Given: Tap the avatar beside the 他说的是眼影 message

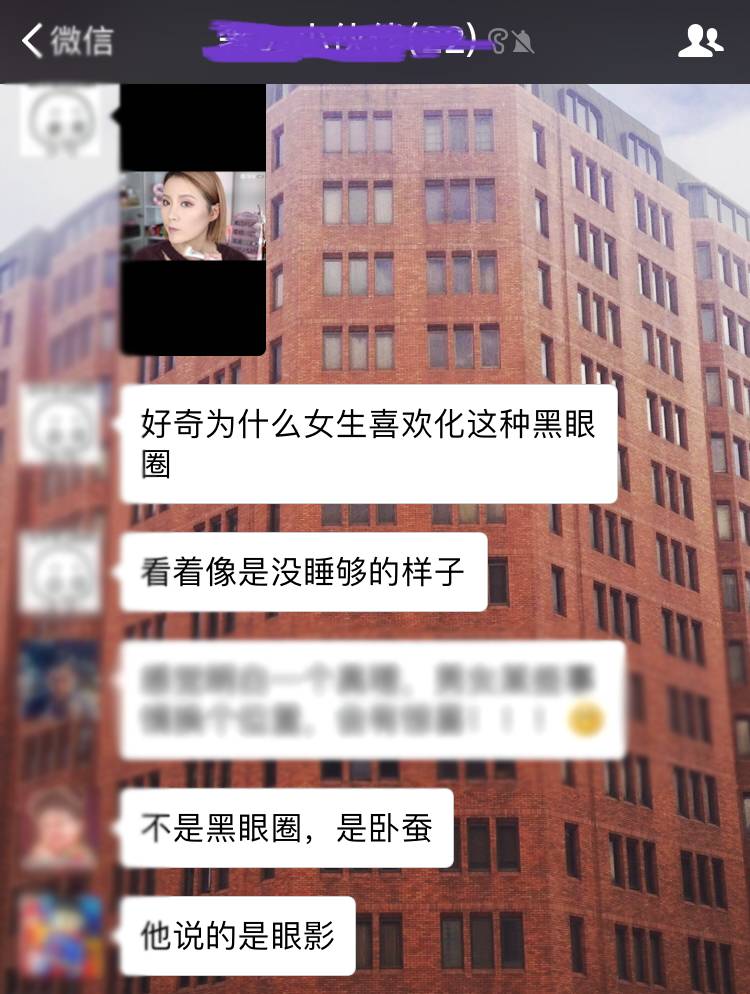Looking at the screenshot, I should 61,936.
